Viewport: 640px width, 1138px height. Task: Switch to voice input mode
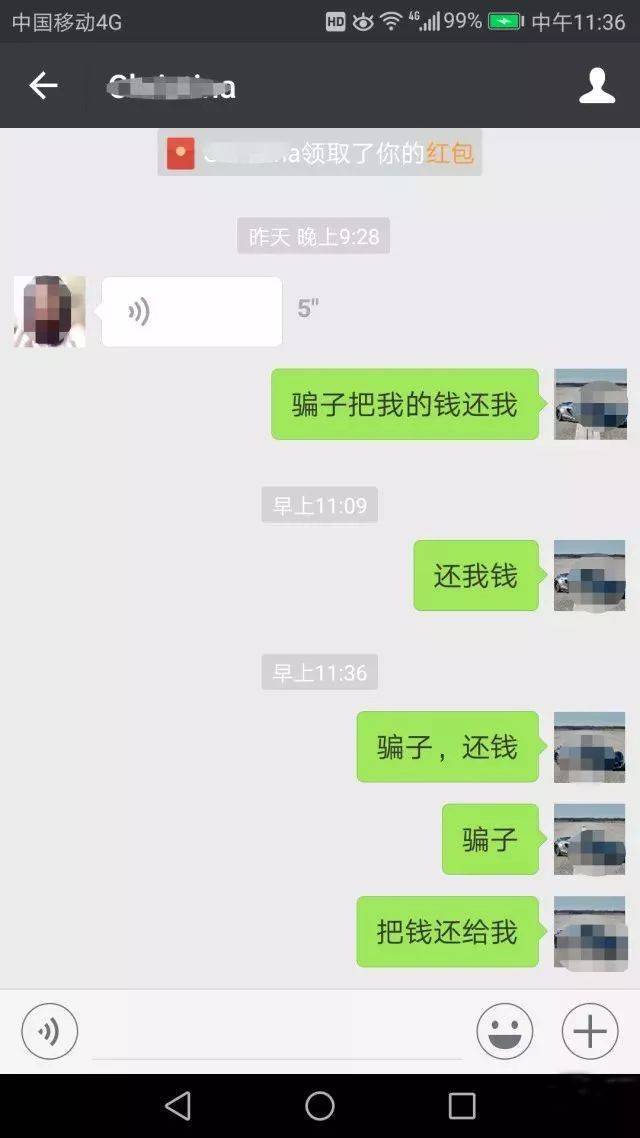(49, 1031)
